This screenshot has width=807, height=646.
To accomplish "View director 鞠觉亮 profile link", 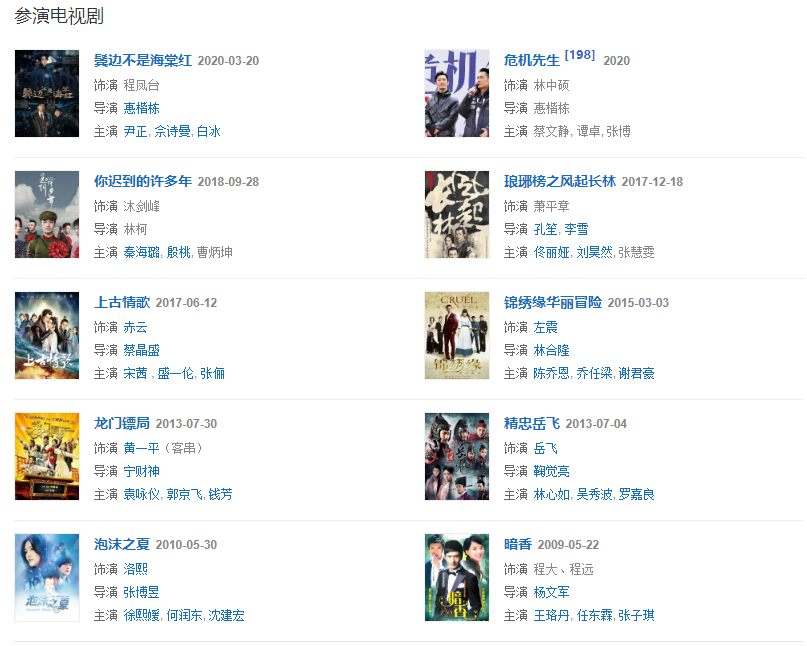I will click(552, 471).
